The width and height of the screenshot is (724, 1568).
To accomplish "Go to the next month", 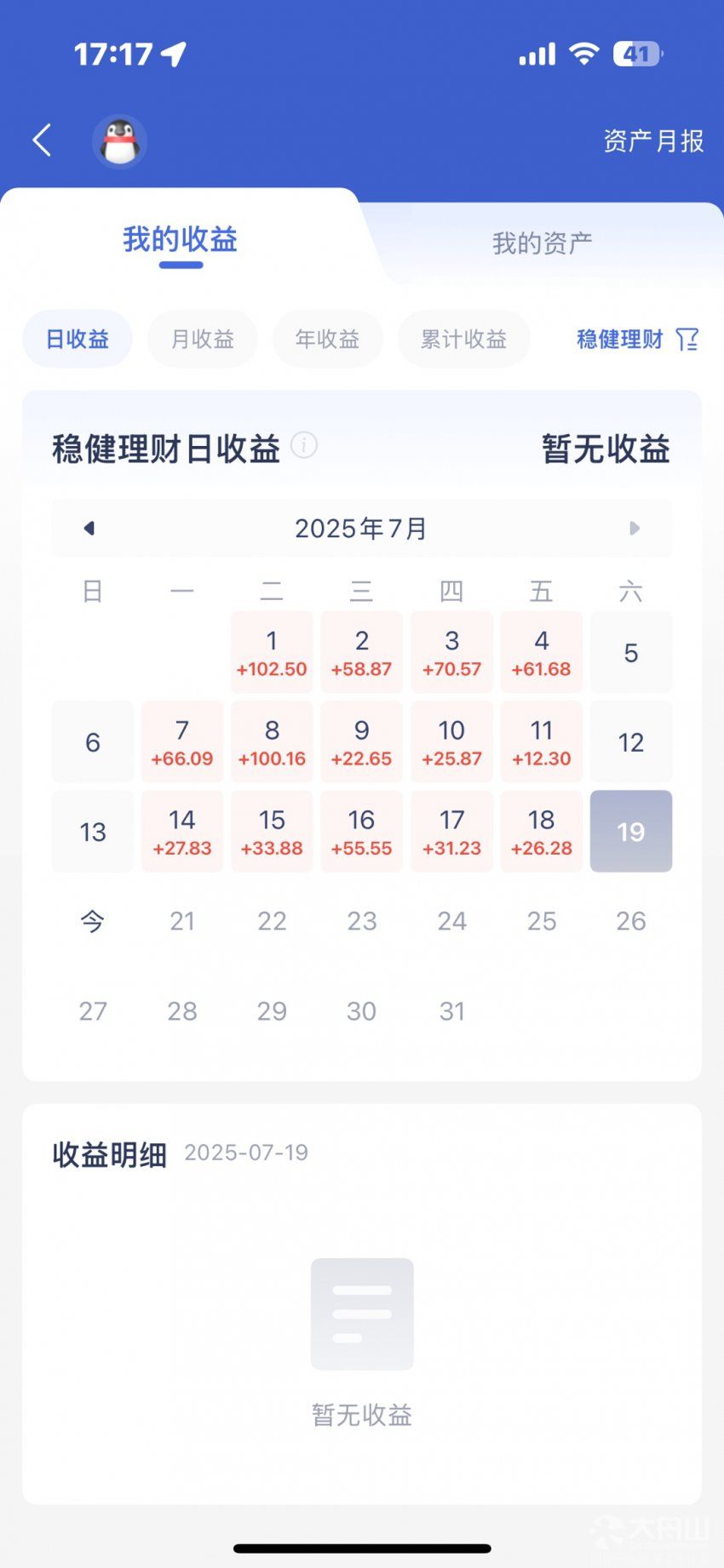I will click(634, 529).
